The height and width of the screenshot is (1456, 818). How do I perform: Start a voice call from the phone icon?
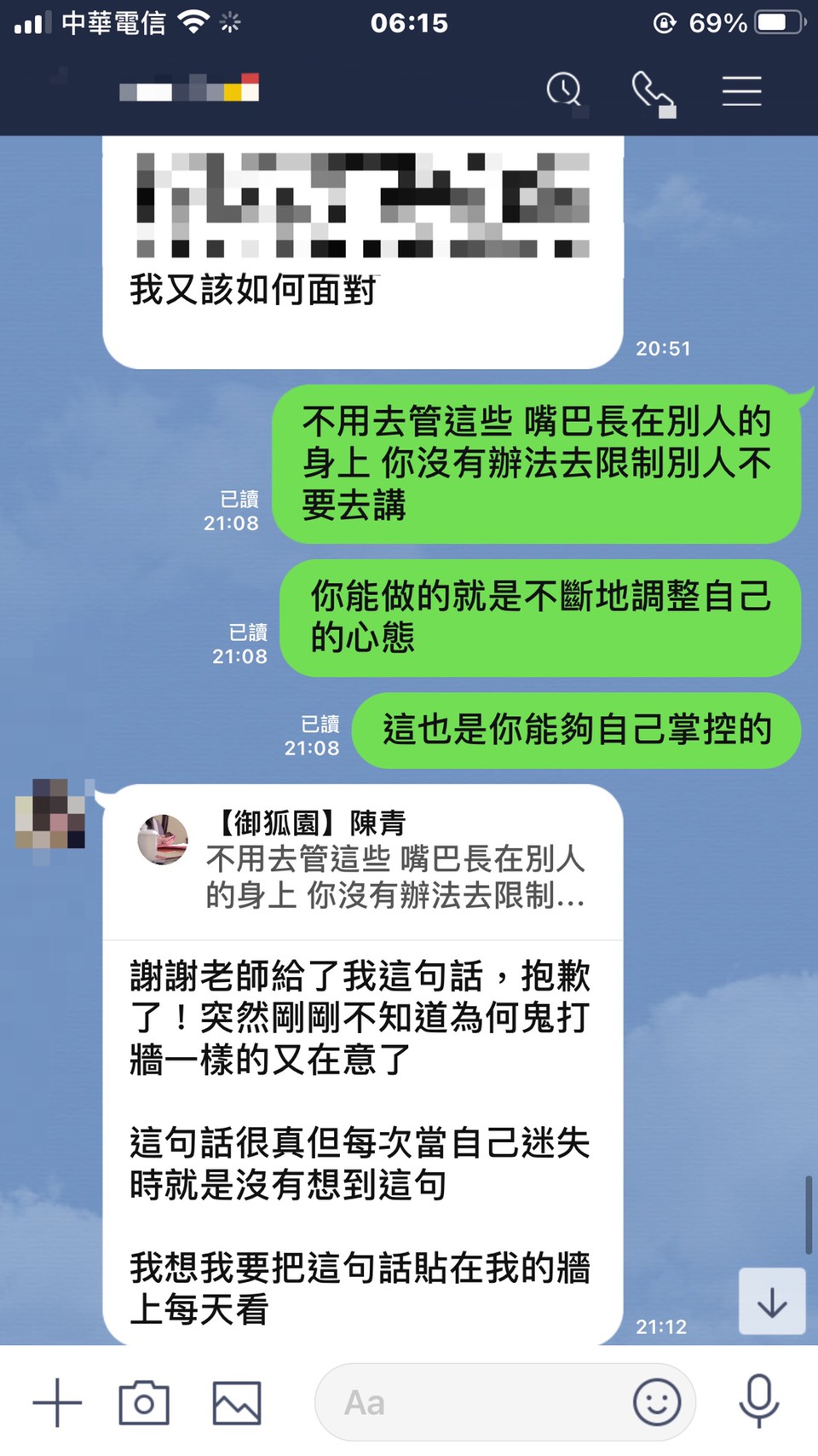point(652,90)
